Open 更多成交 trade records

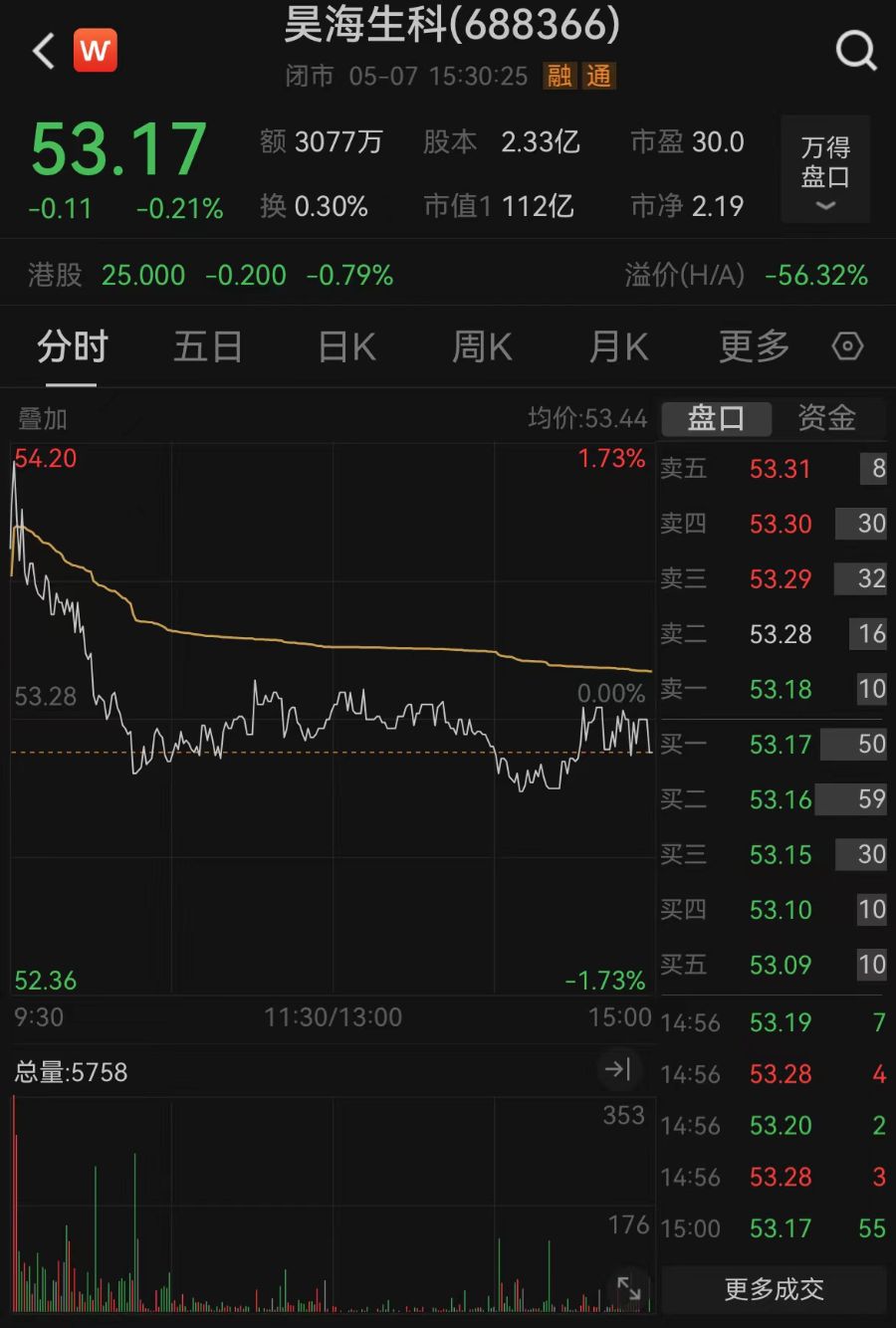(774, 1289)
